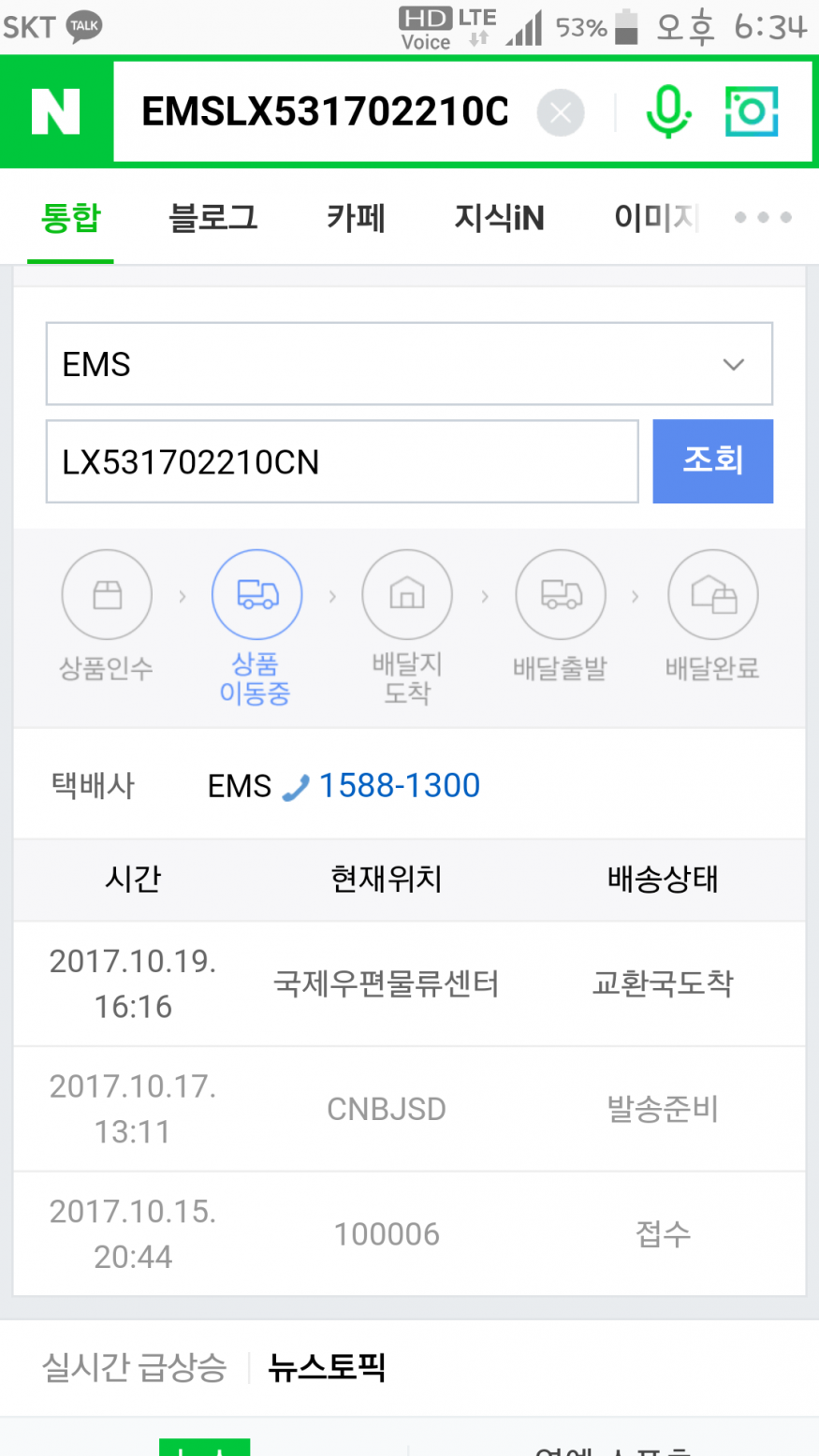Open the camera image search
Viewport: 819px width, 1456px height.
tap(751, 112)
